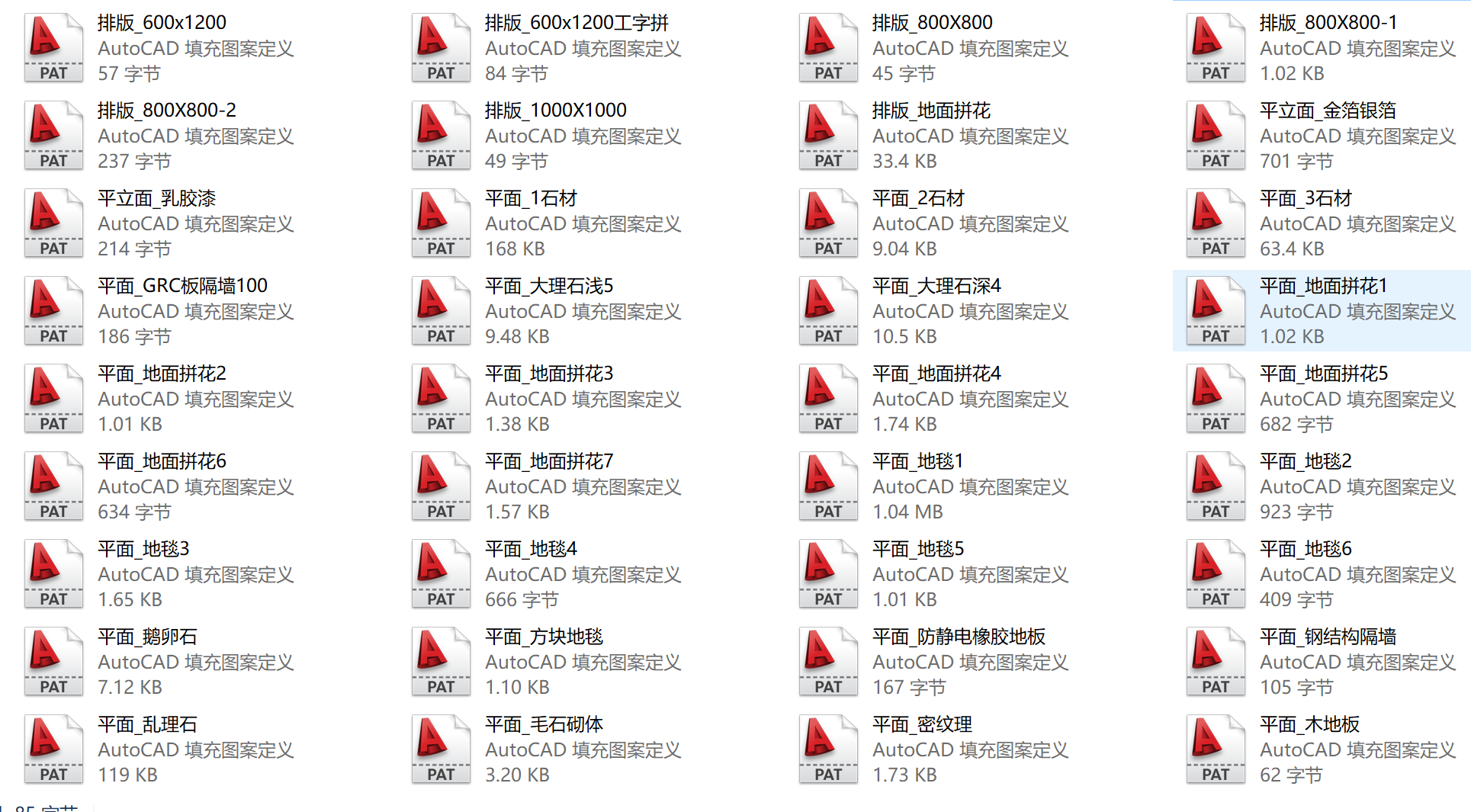Select the file 平面_地毯4
The height and width of the screenshot is (812, 1471).
coord(531,550)
